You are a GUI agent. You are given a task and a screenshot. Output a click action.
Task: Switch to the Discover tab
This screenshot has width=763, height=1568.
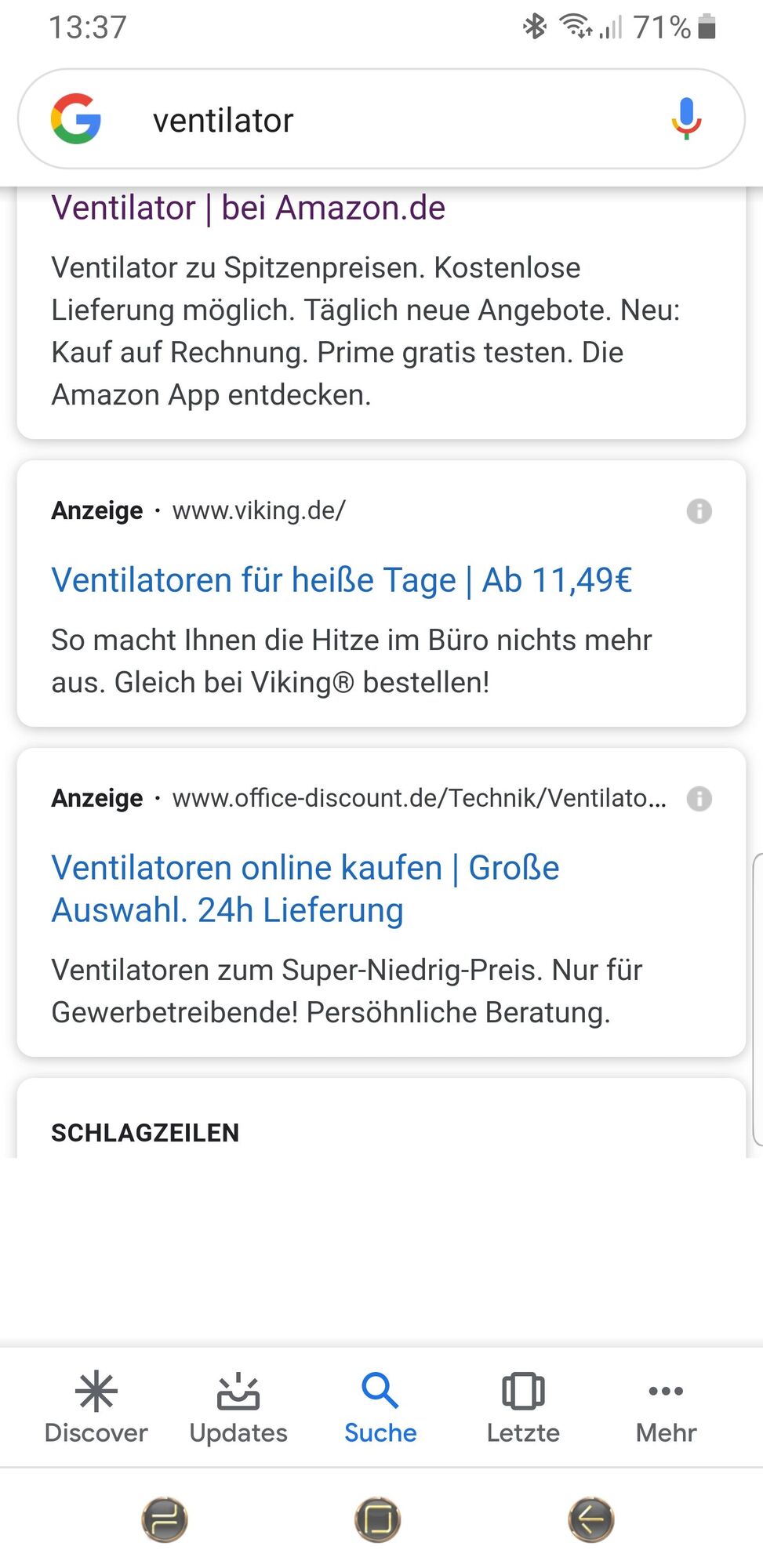[96, 1406]
